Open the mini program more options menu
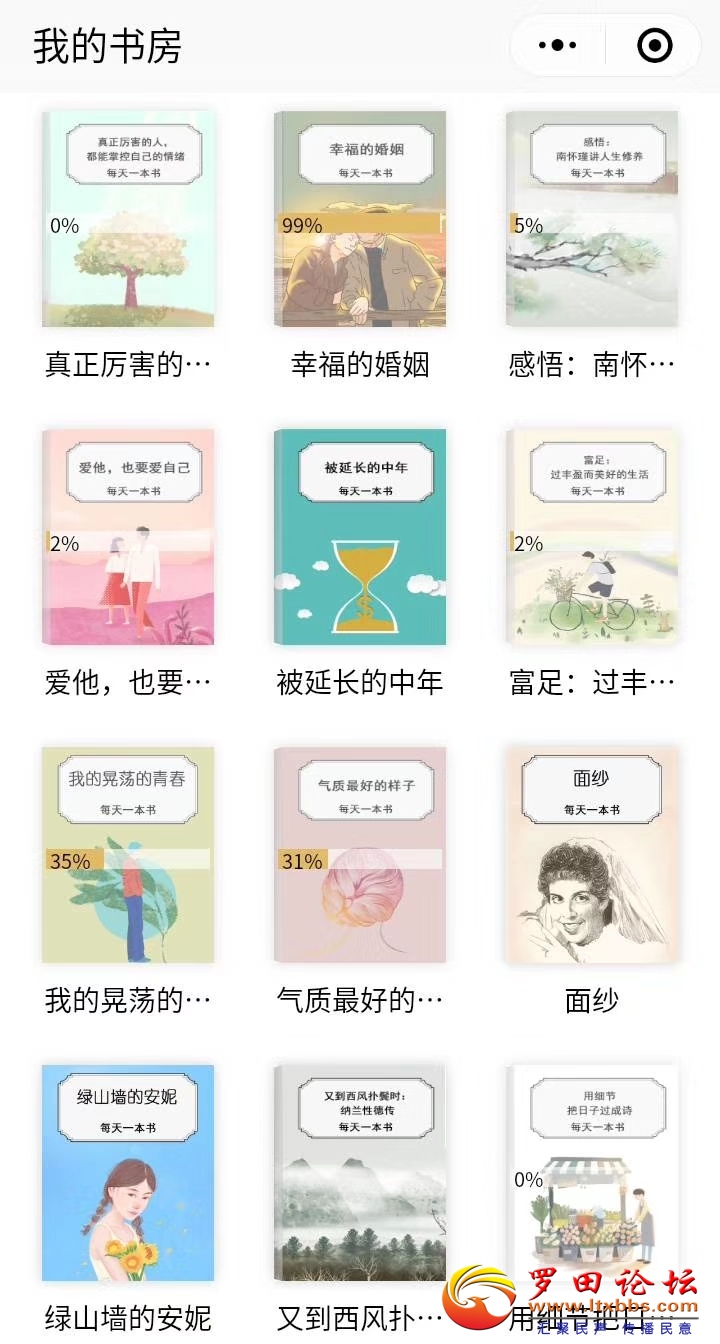This screenshot has height=1344, width=720. pyautogui.click(x=557, y=46)
